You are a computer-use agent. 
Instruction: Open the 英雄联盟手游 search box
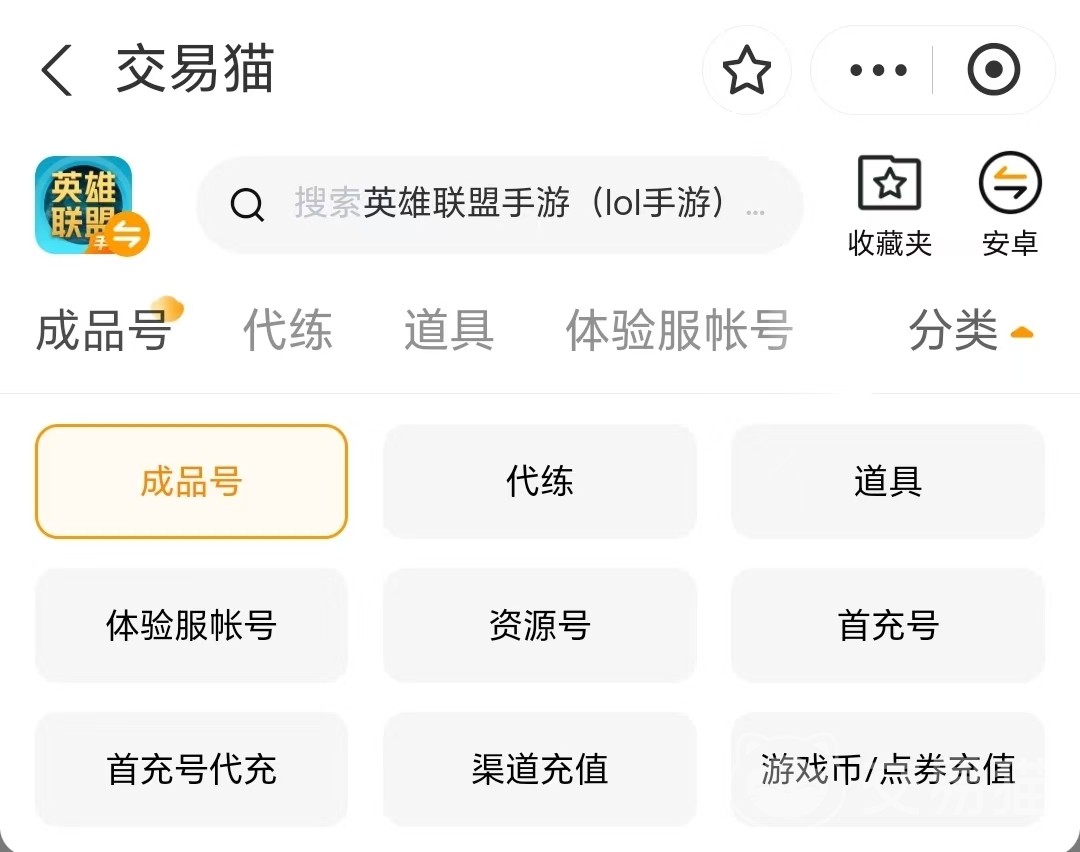pos(500,204)
